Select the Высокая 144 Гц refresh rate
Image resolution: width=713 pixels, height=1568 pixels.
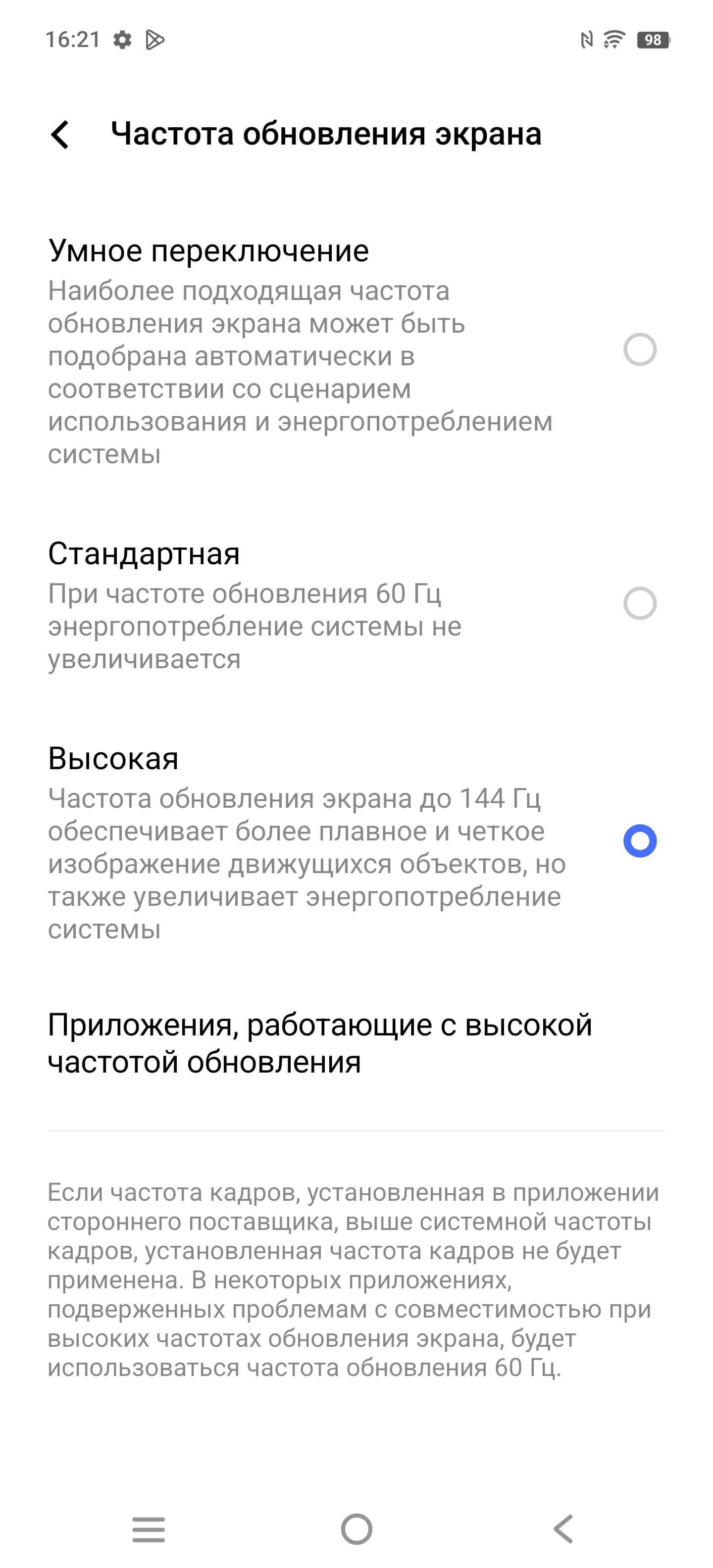639,840
